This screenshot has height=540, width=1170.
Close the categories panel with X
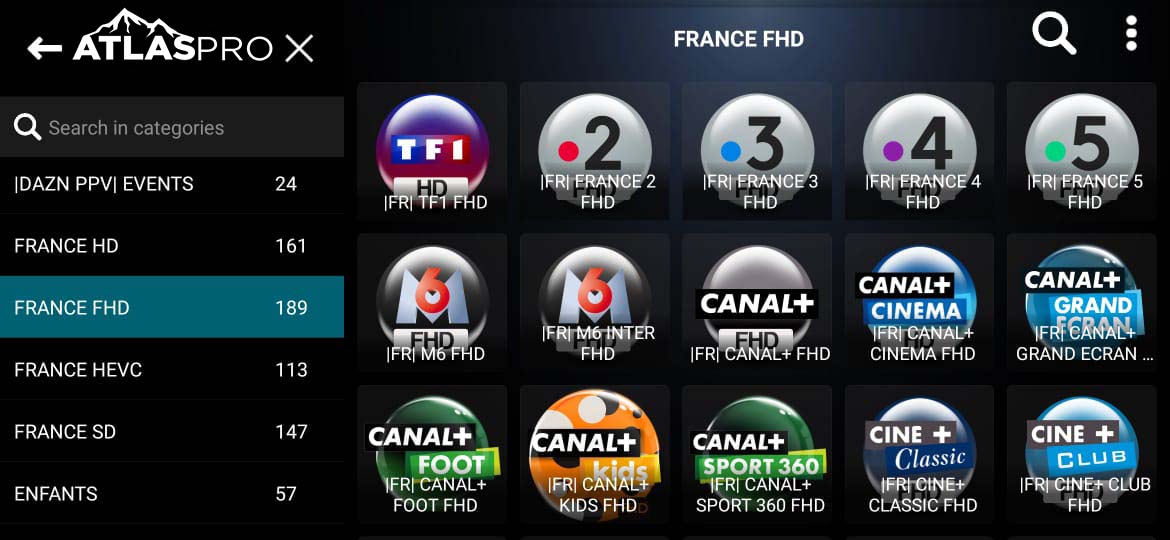coord(299,48)
